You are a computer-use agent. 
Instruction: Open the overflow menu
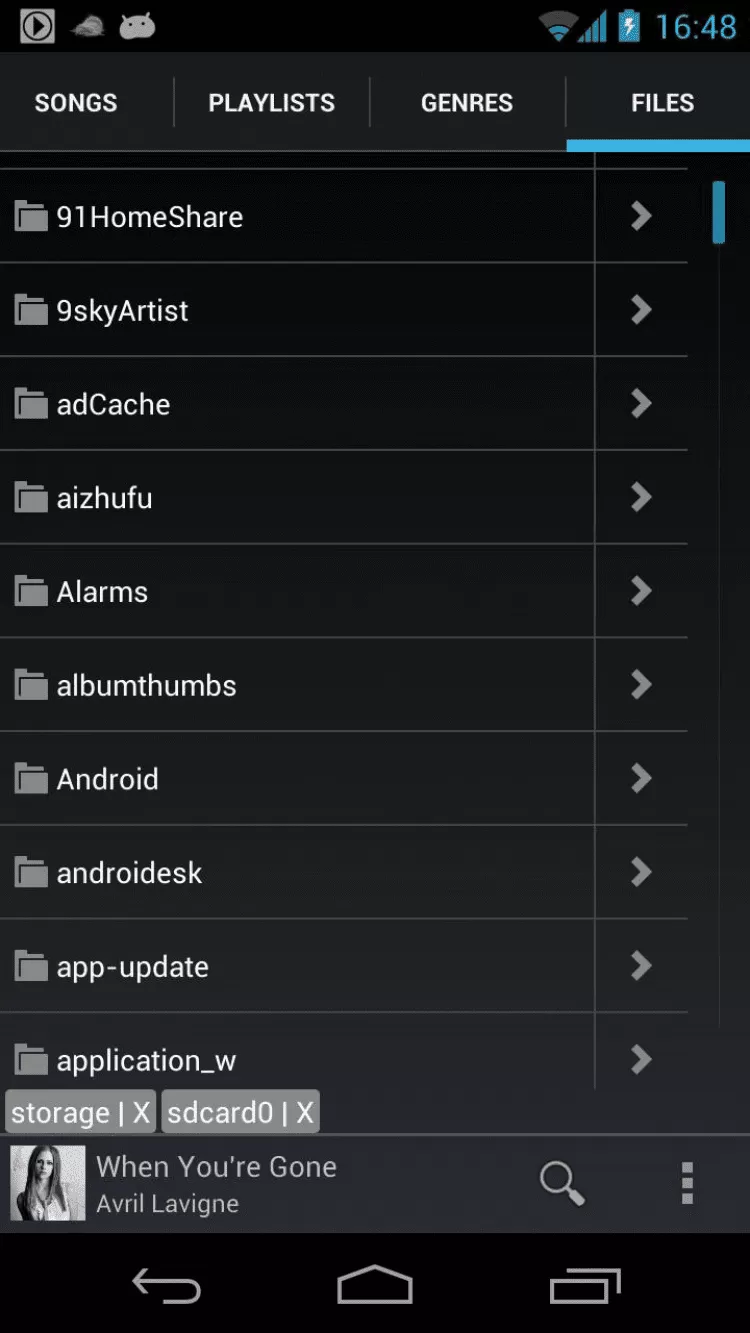coord(687,1183)
